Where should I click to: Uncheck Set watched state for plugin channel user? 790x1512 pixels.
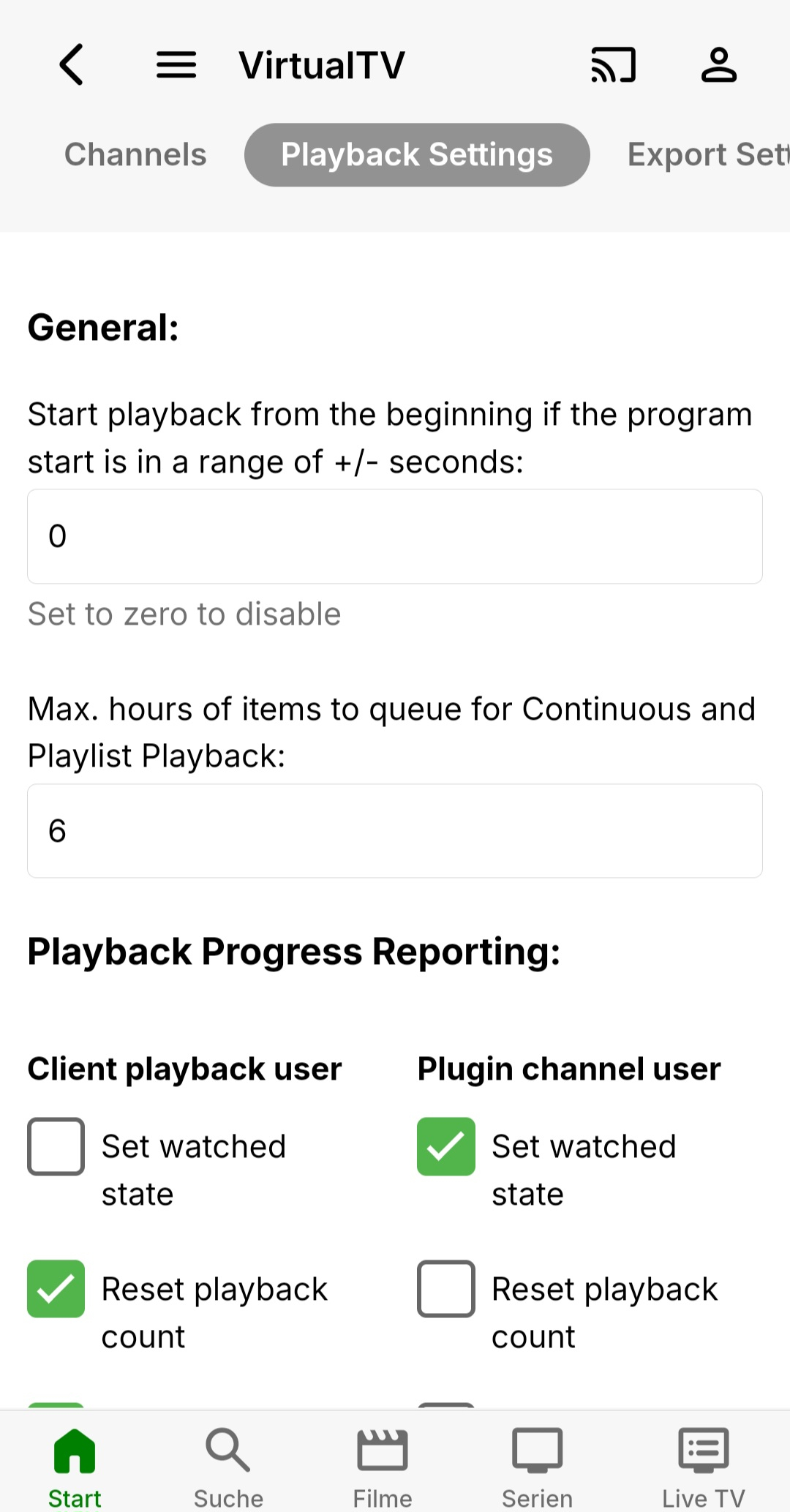[446, 1146]
